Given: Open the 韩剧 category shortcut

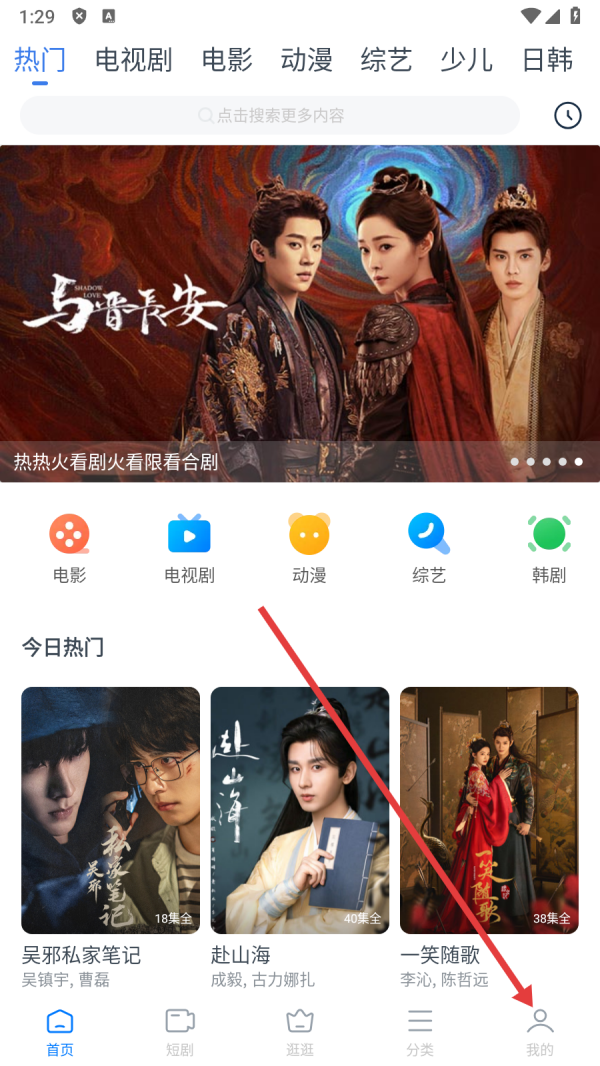Looking at the screenshot, I should coord(549,548).
